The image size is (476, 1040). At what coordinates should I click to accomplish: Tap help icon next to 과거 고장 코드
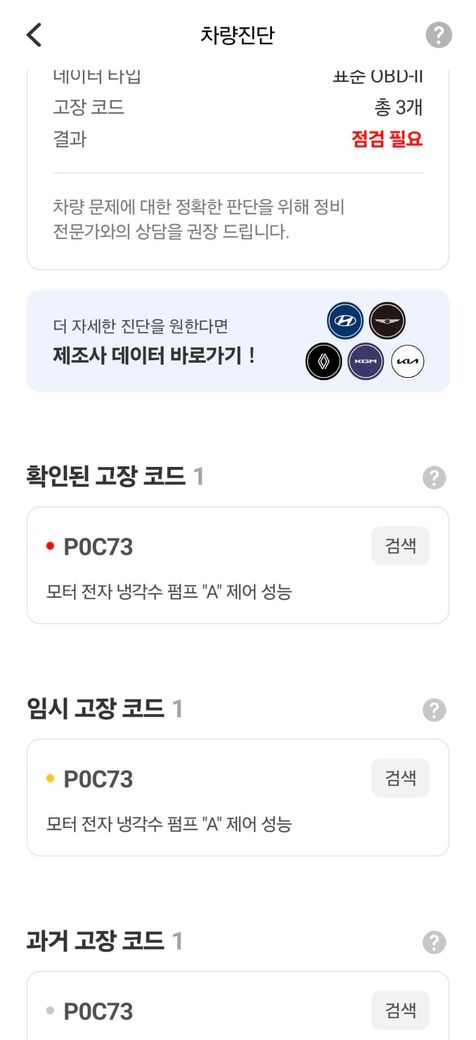(434, 942)
